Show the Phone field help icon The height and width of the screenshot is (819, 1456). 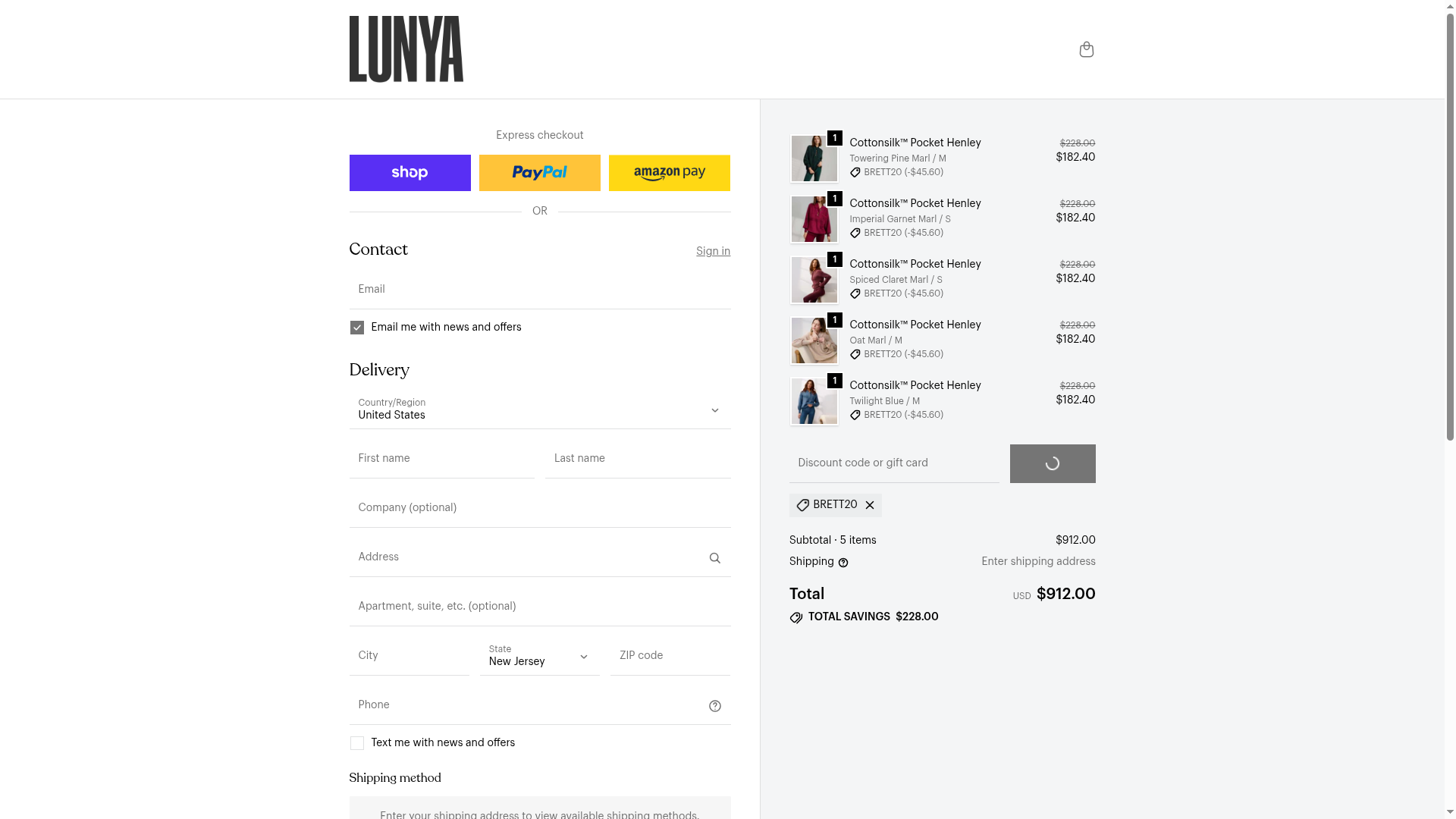pos(714,706)
